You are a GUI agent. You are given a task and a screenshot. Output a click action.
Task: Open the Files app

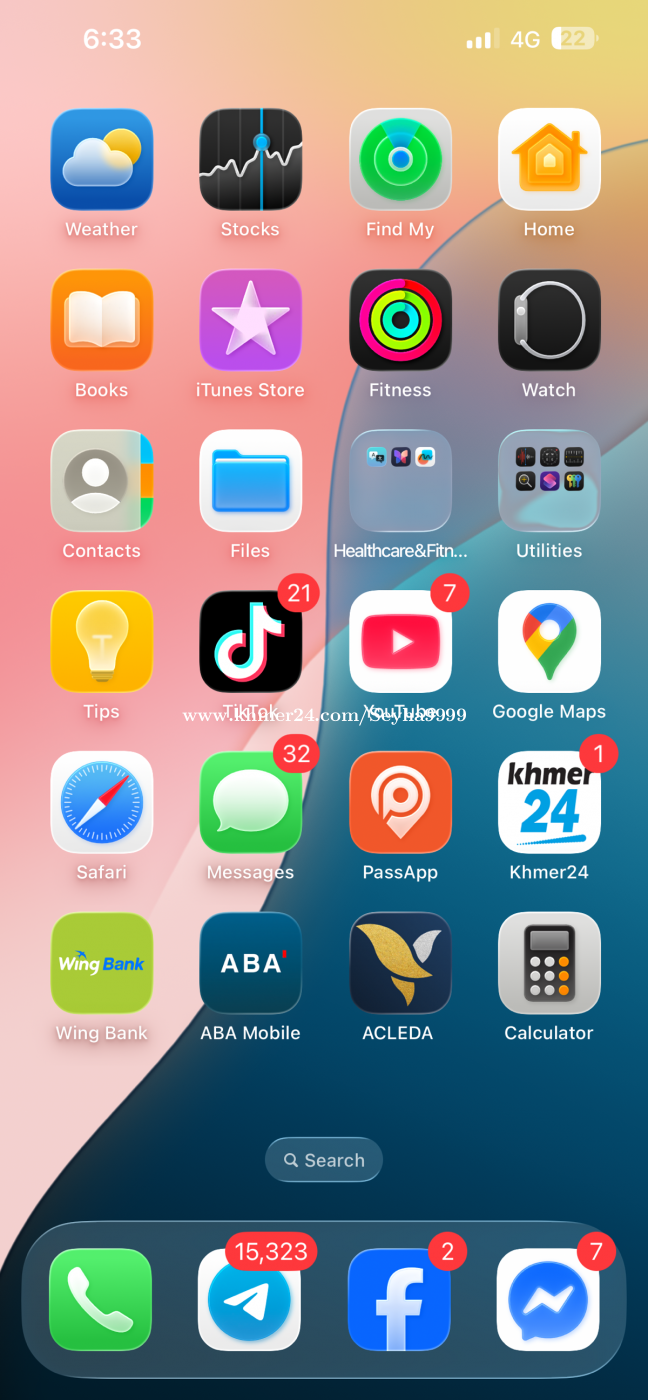pos(250,482)
